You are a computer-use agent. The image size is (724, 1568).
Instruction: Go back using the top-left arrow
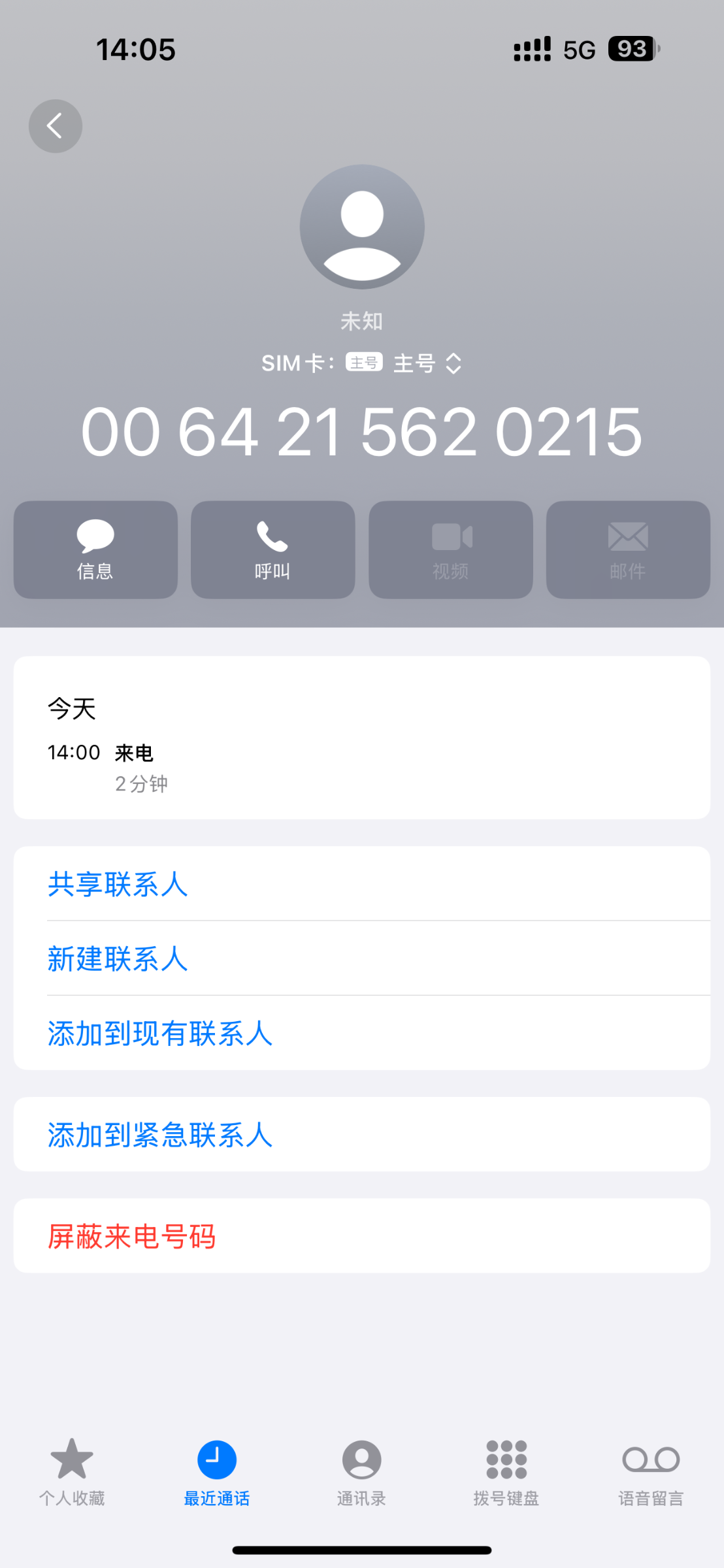pos(56,126)
